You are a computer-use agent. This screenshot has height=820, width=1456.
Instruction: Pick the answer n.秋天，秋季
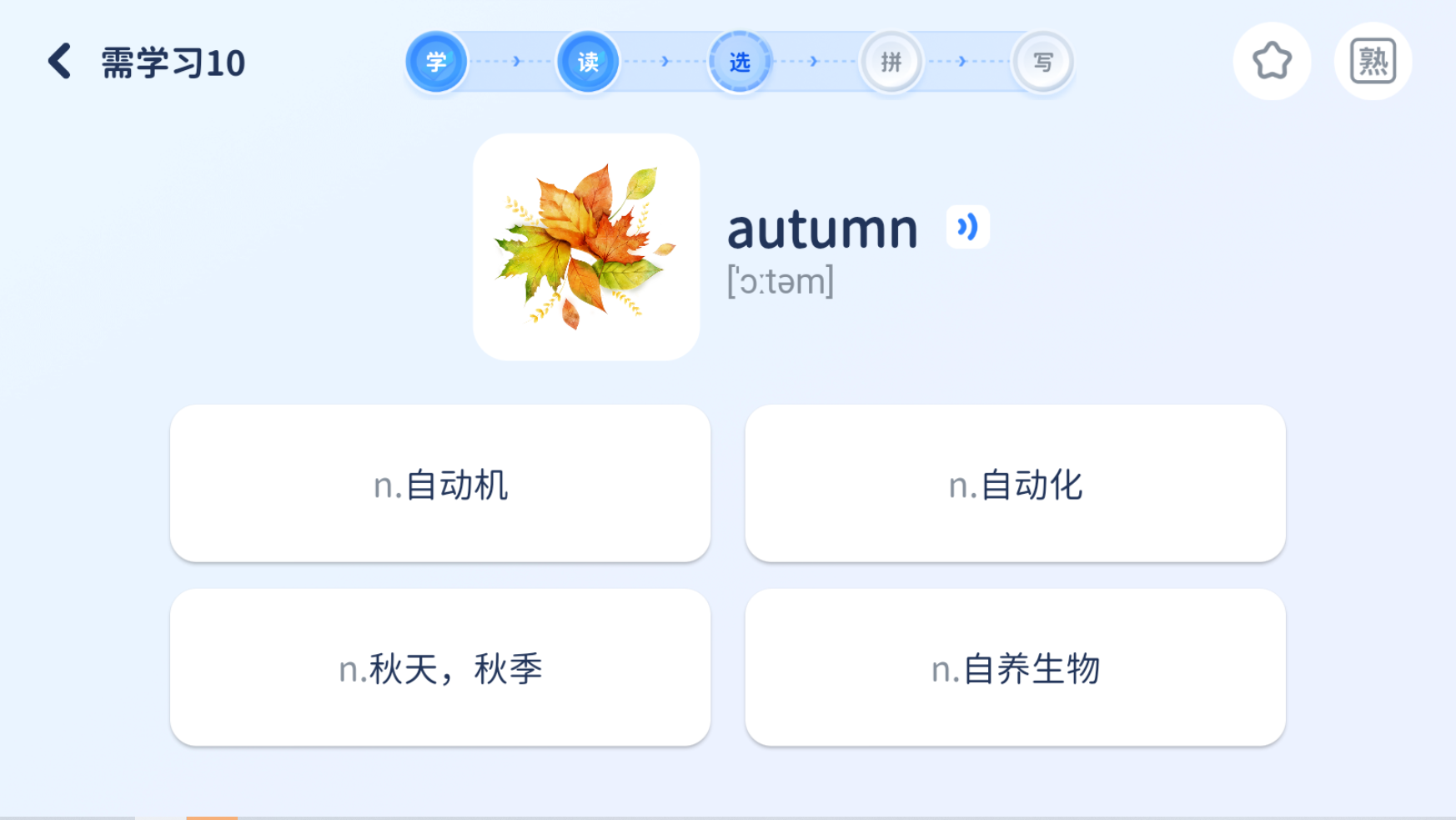click(x=440, y=668)
